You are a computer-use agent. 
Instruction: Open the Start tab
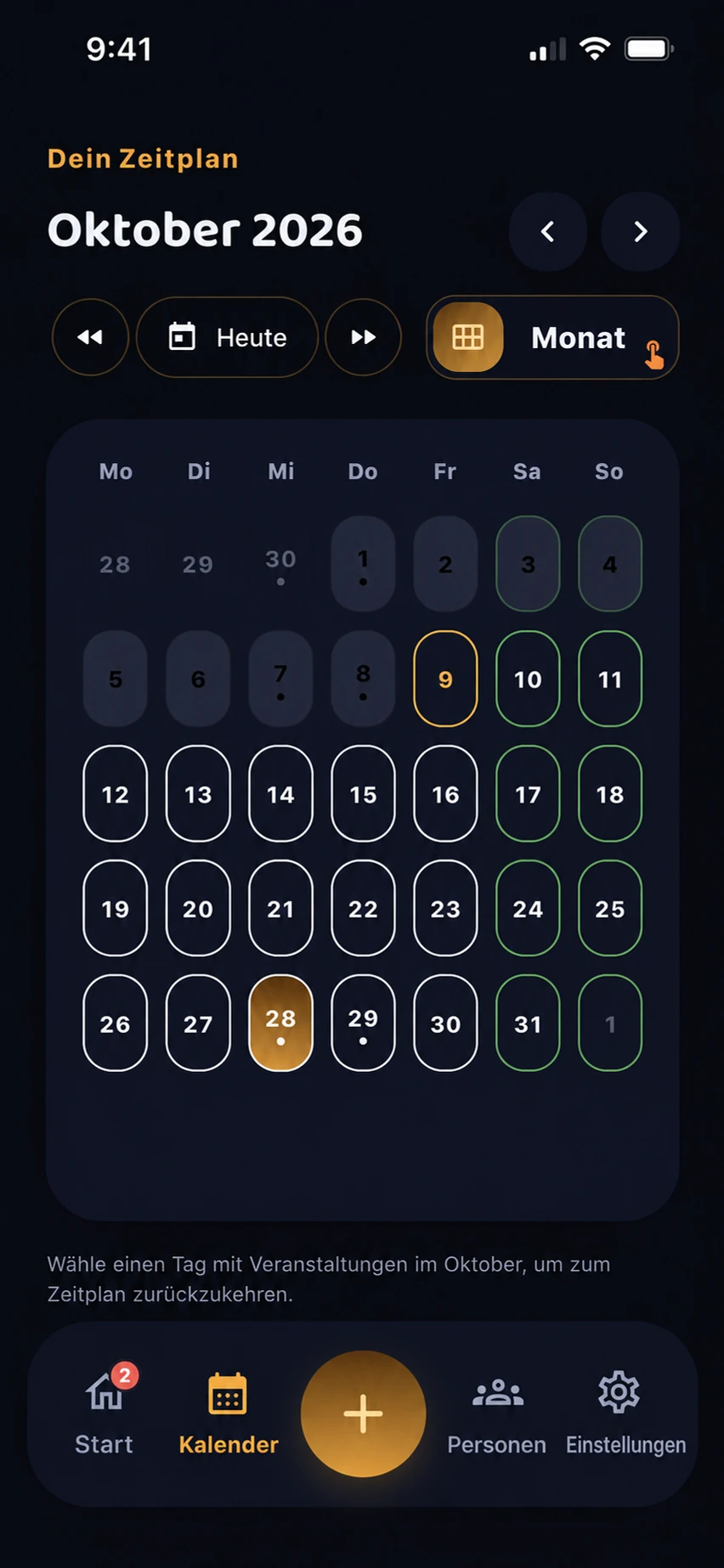click(105, 1413)
